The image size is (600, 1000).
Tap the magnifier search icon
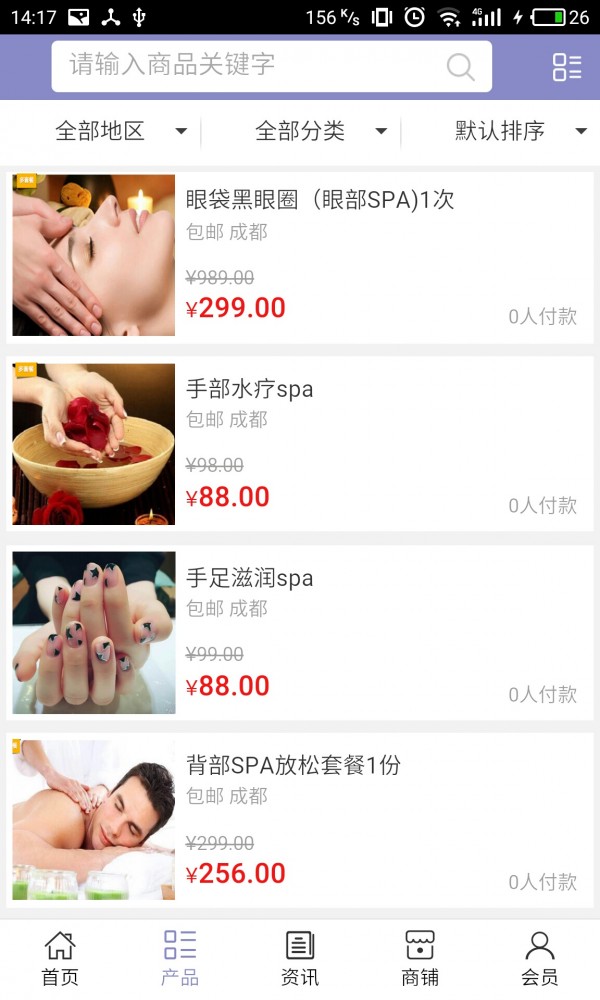point(460,67)
